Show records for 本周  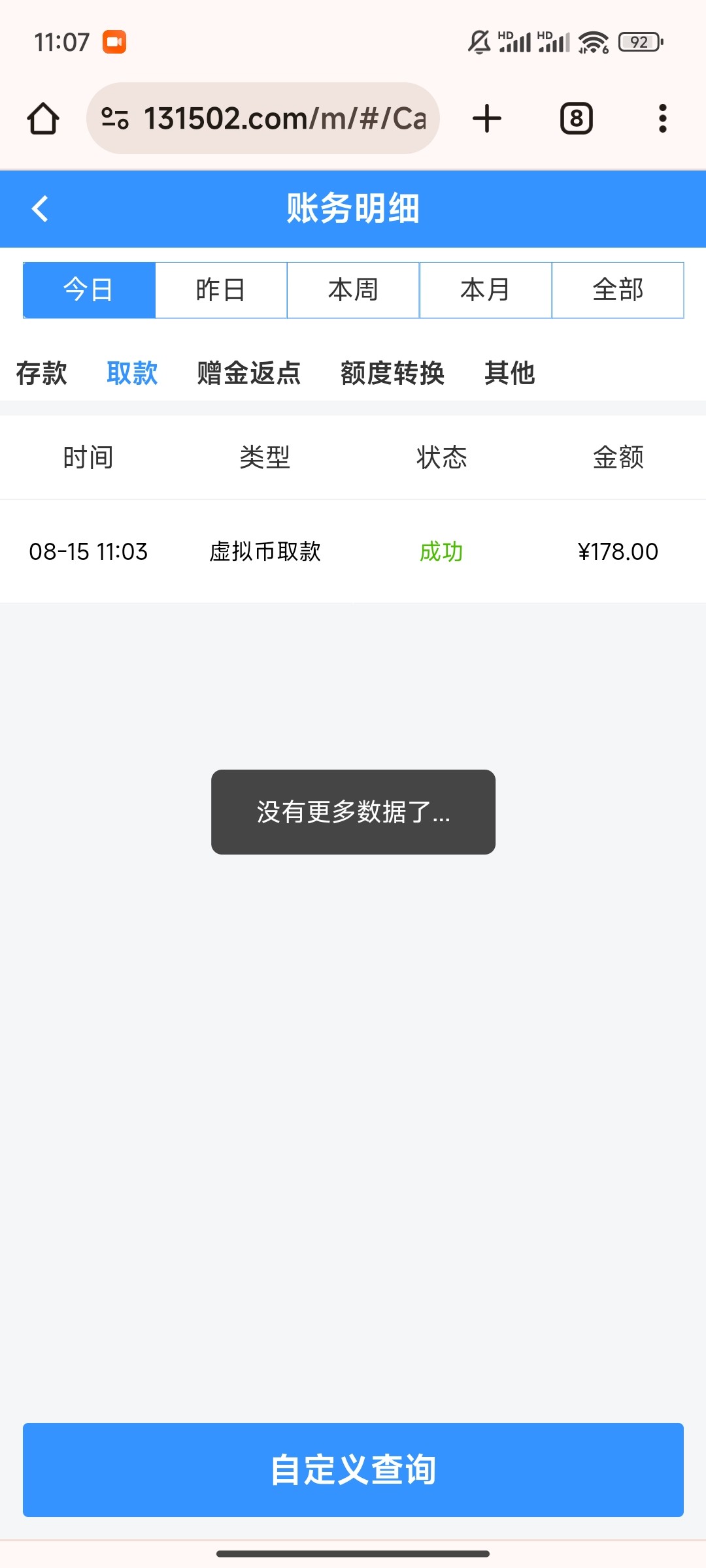(x=353, y=290)
